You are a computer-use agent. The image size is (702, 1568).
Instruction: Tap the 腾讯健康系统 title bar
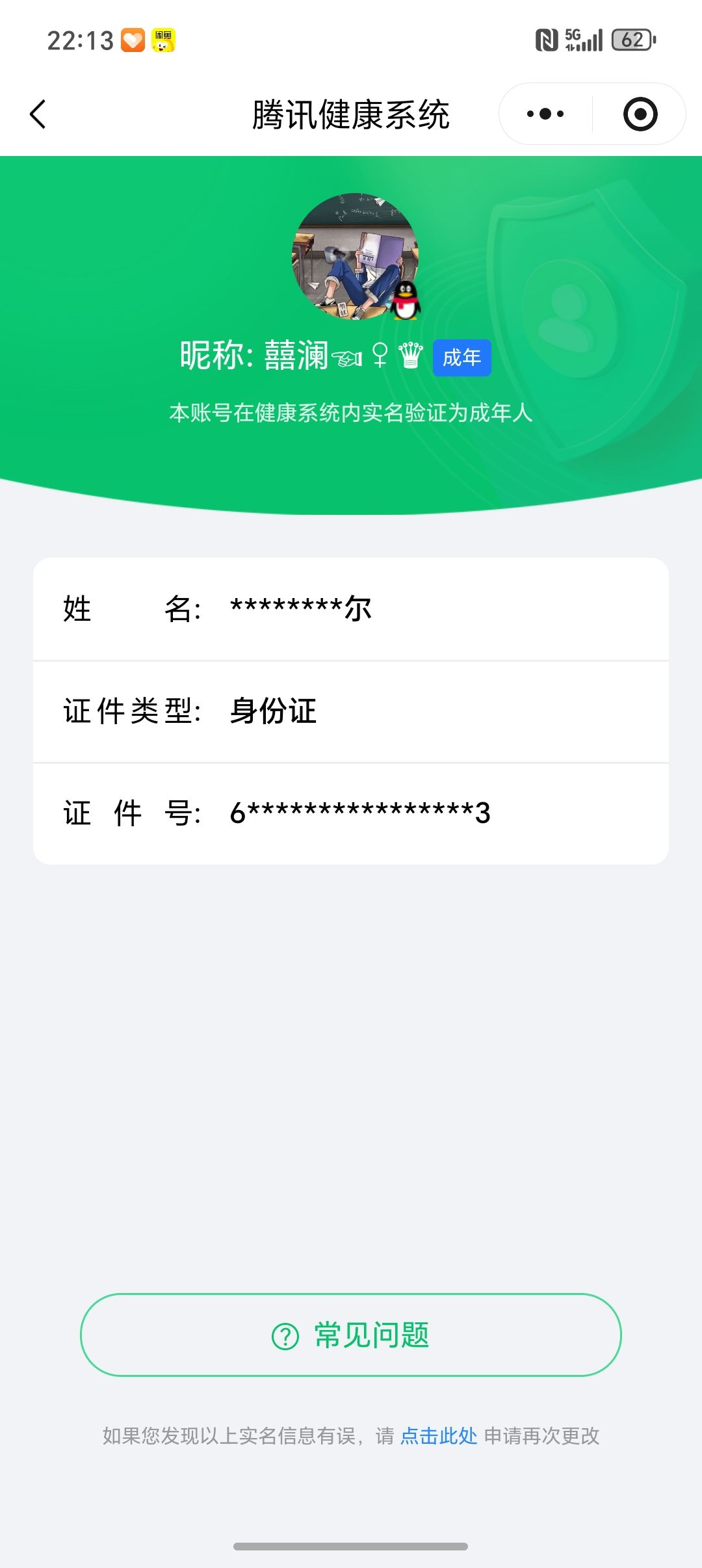coord(351,112)
